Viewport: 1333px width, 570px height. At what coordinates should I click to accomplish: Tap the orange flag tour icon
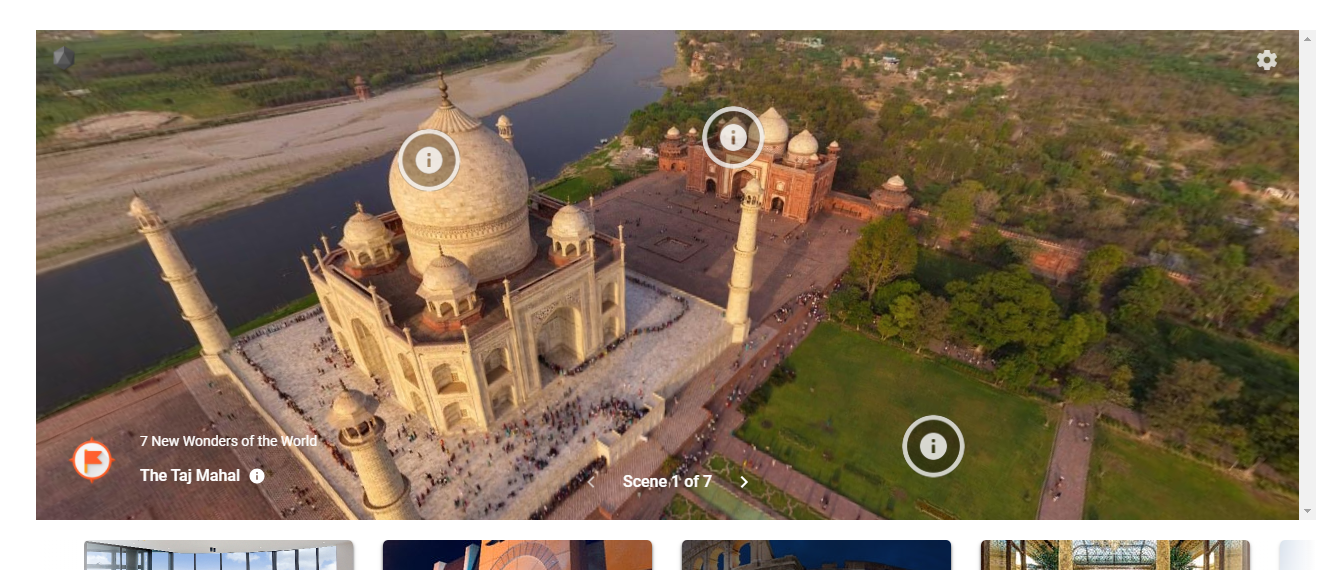pyautogui.click(x=92, y=460)
